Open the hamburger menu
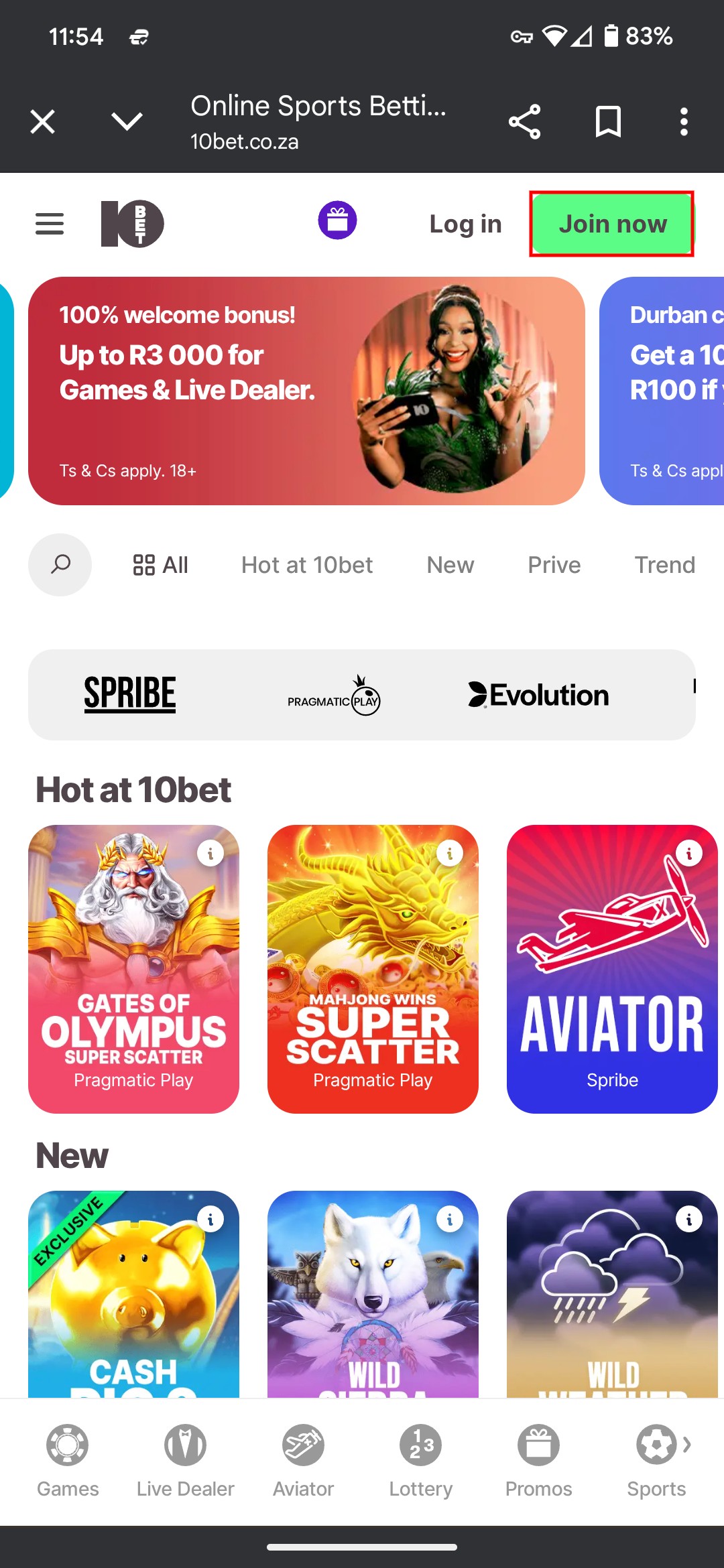This screenshot has width=724, height=1568. click(50, 224)
